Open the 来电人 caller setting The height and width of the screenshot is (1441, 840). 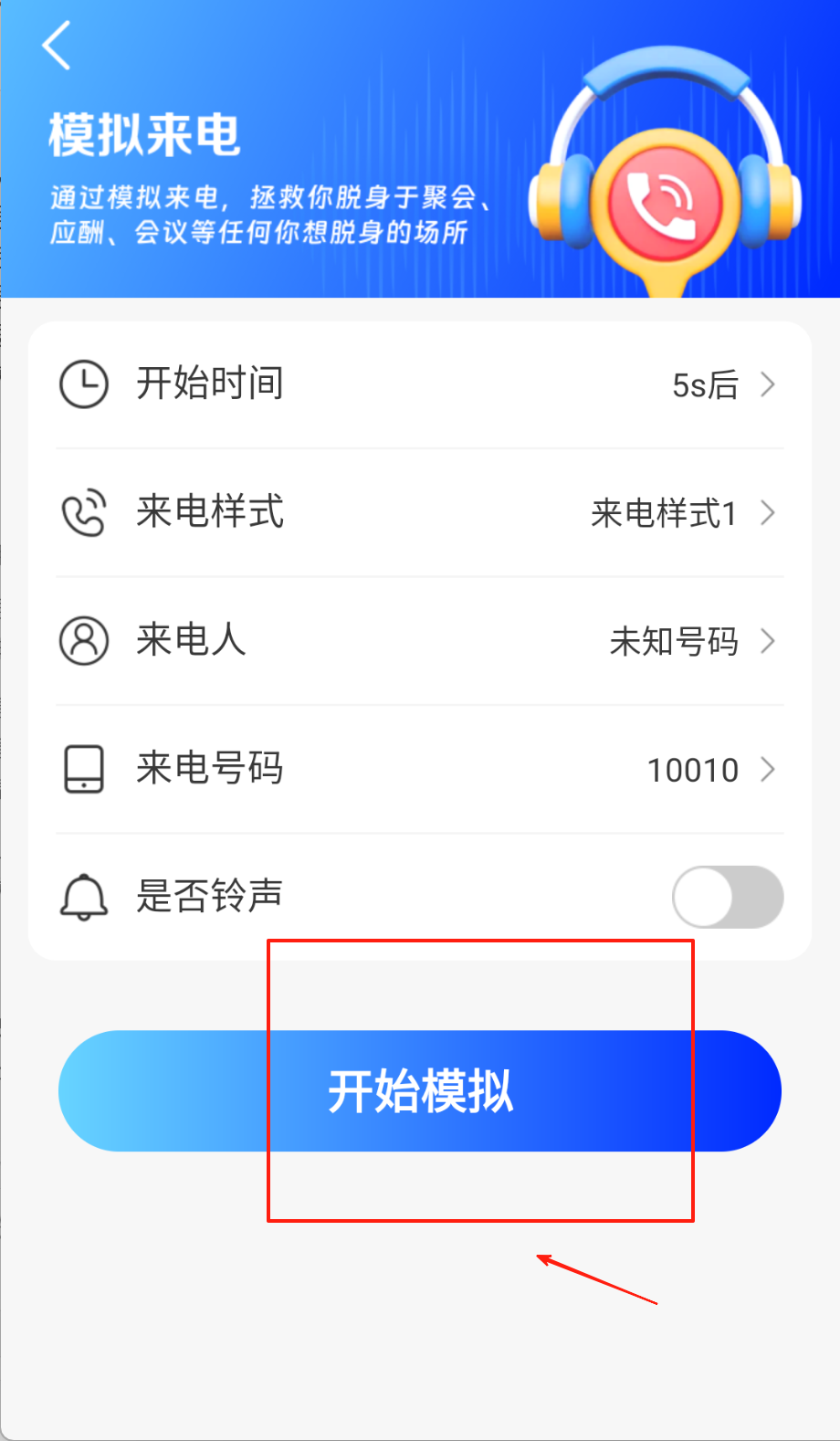tap(420, 641)
